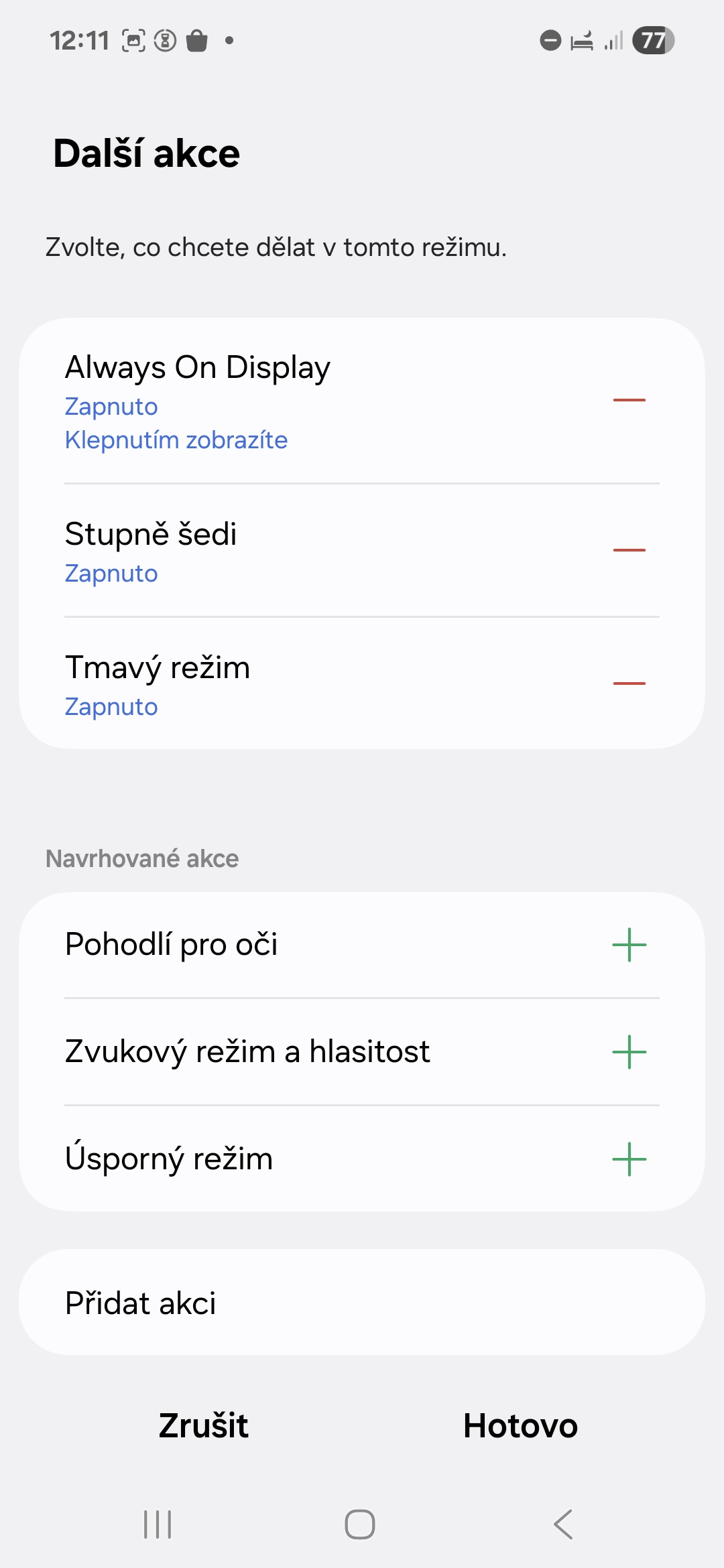Go to the home screen

360,1524
